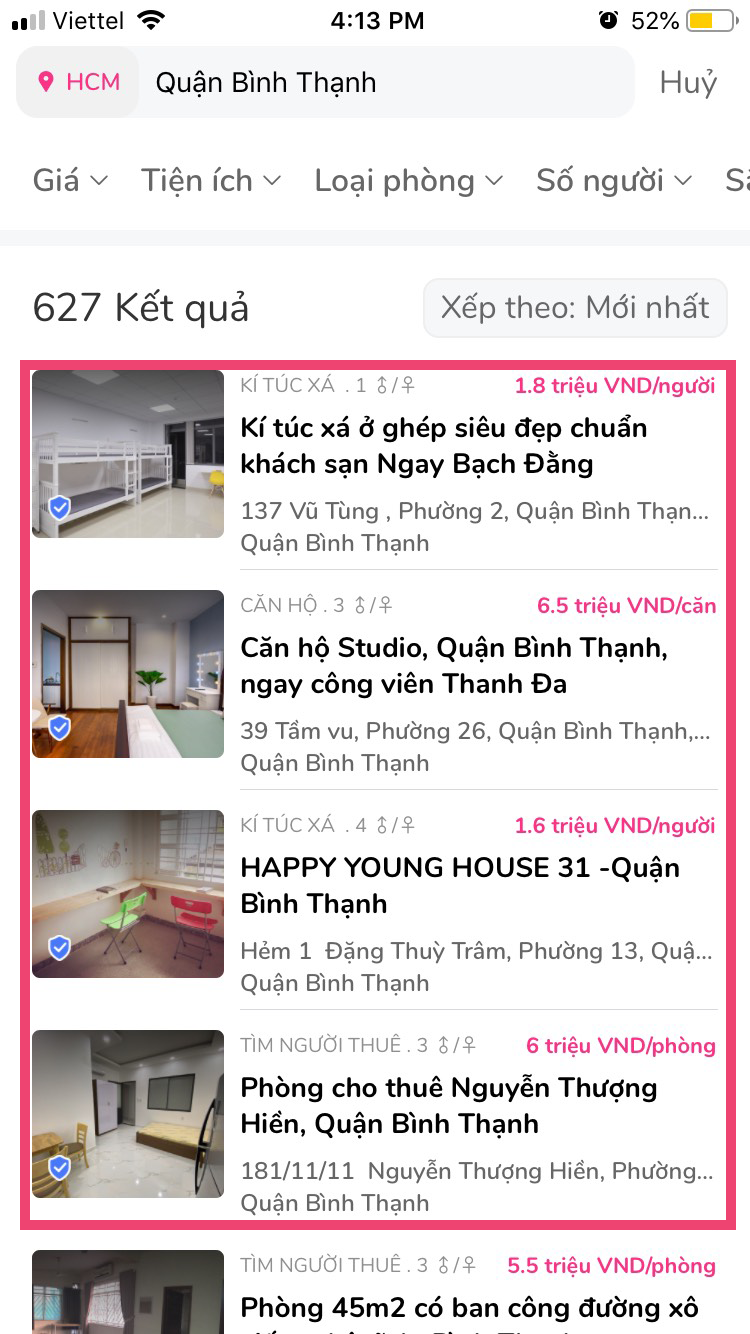Edit the Quận Bình Thạnh search field
The image size is (750, 1334).
[380, 82]
